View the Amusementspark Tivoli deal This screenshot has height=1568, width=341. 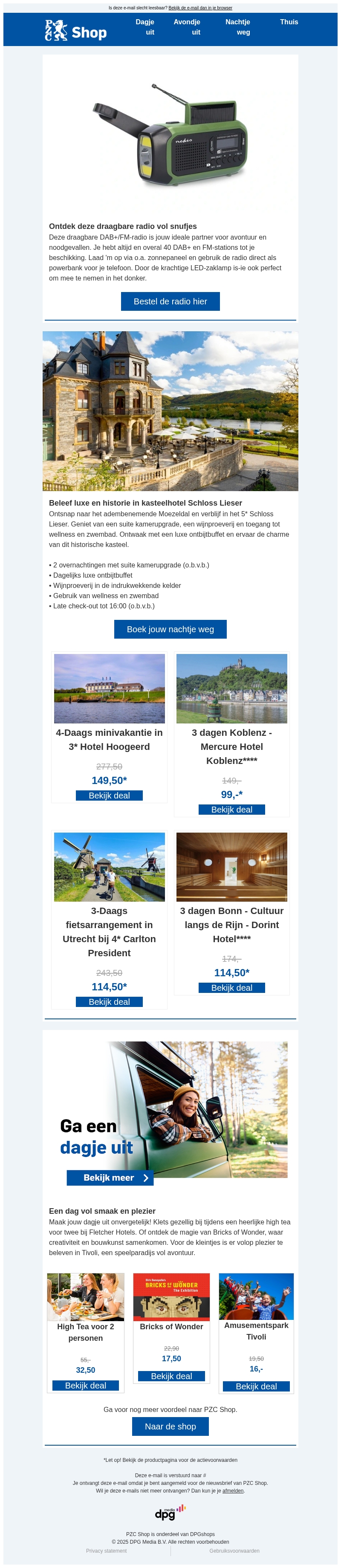[x=256, y=1386]
